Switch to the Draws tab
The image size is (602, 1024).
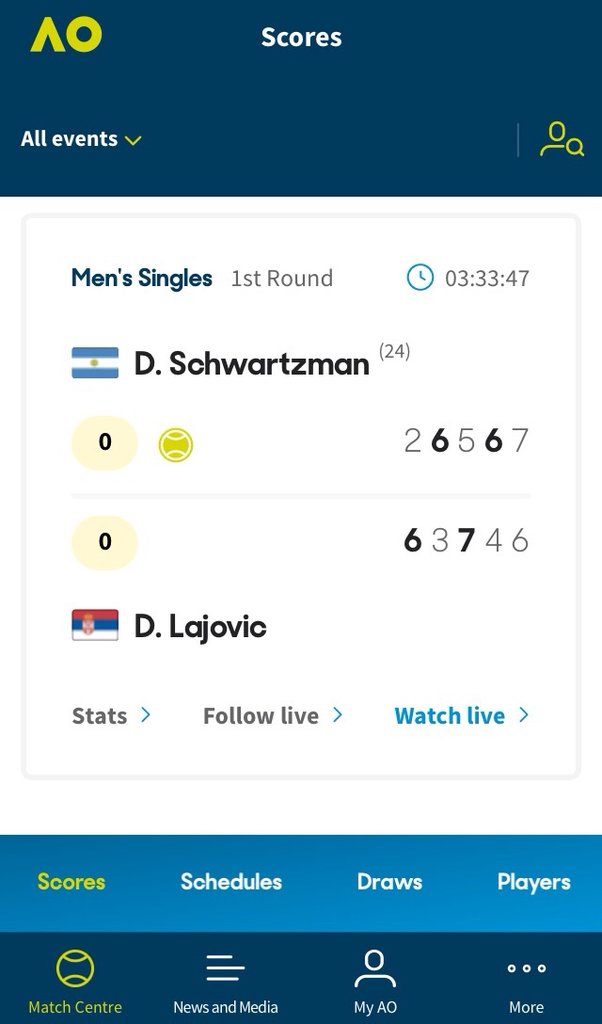tap(390, 882)
